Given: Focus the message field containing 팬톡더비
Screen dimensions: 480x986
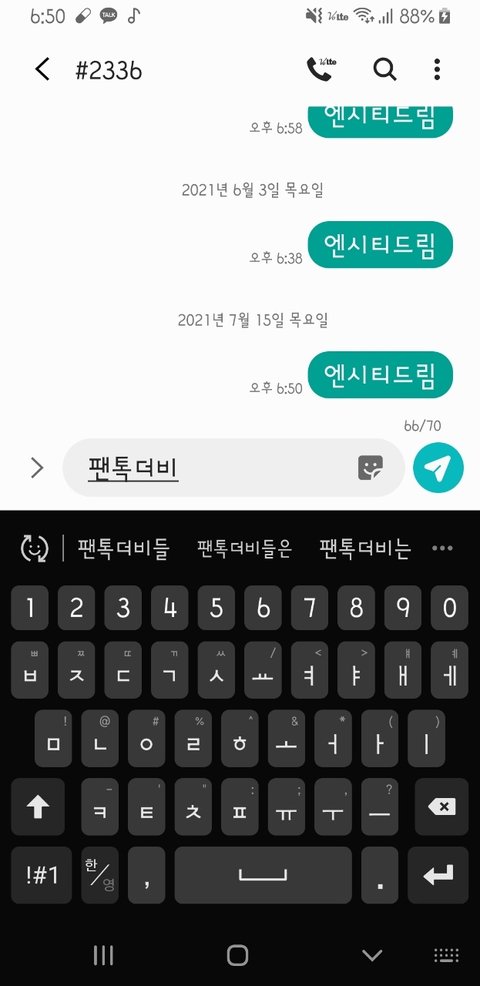Looking at the screenshot, I should (233, 468).
